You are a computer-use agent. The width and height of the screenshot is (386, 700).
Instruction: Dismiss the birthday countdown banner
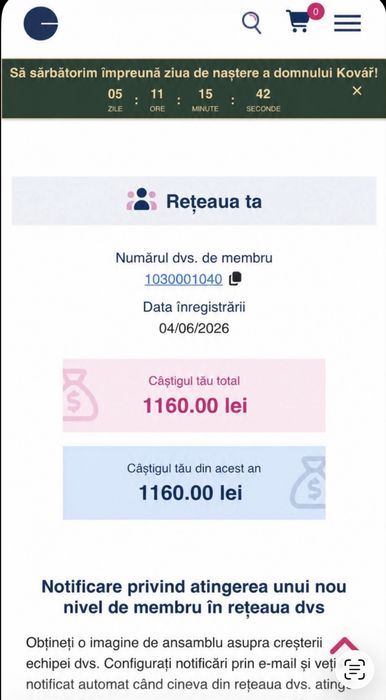pos(357,91)
